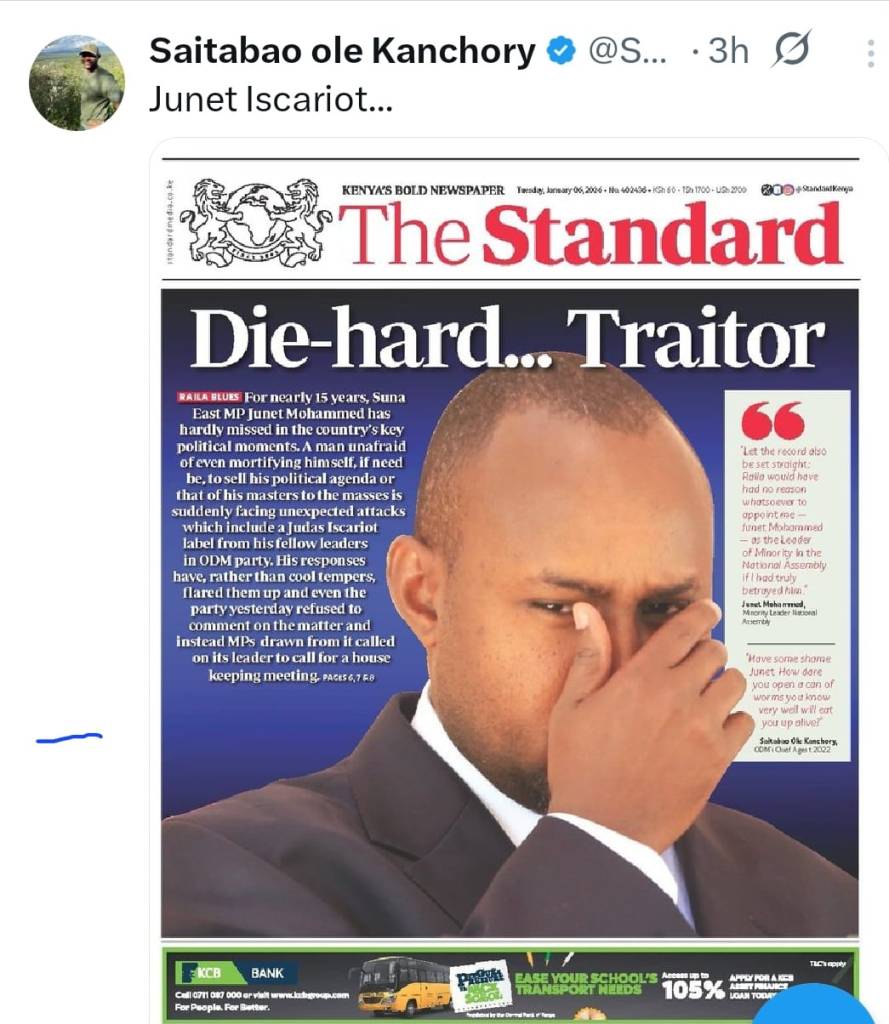The width and height of the screenshot is (889, 1024).
Task: Open Saitabao ole Kanchory's profile picture
Action: click(77, 83)
